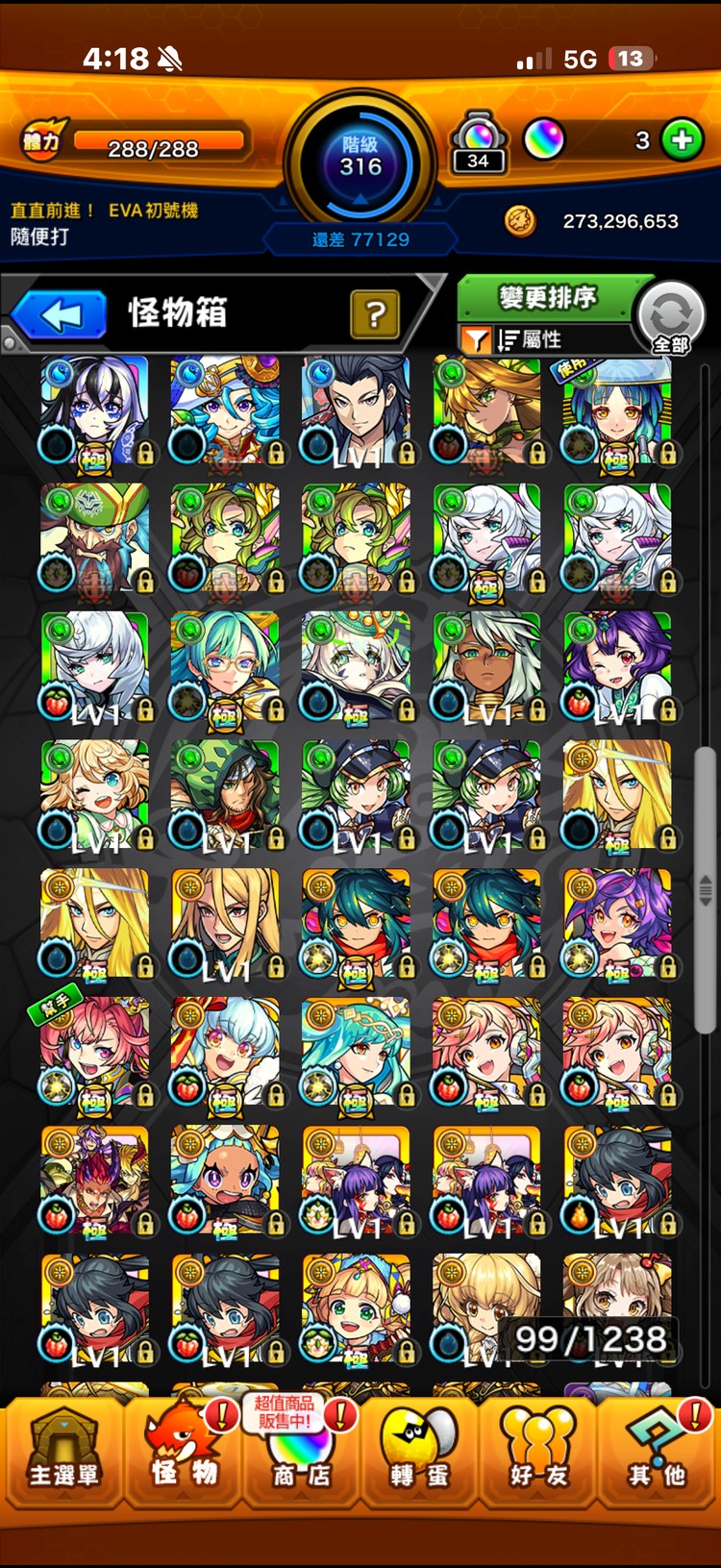Open the yellow question mark help
The image size is (721, 1568).
pos(375,314)
